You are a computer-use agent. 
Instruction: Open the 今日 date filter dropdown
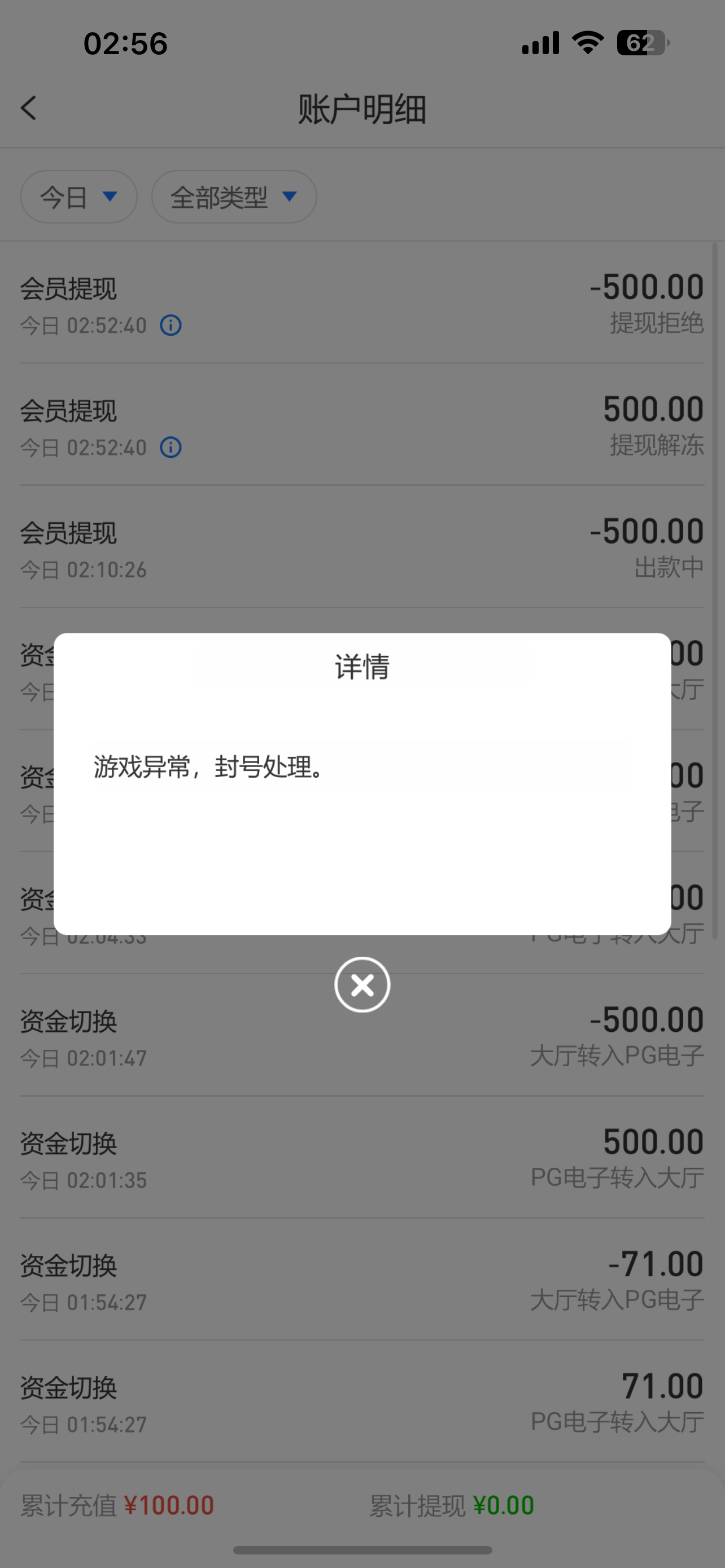click(78, 196)
